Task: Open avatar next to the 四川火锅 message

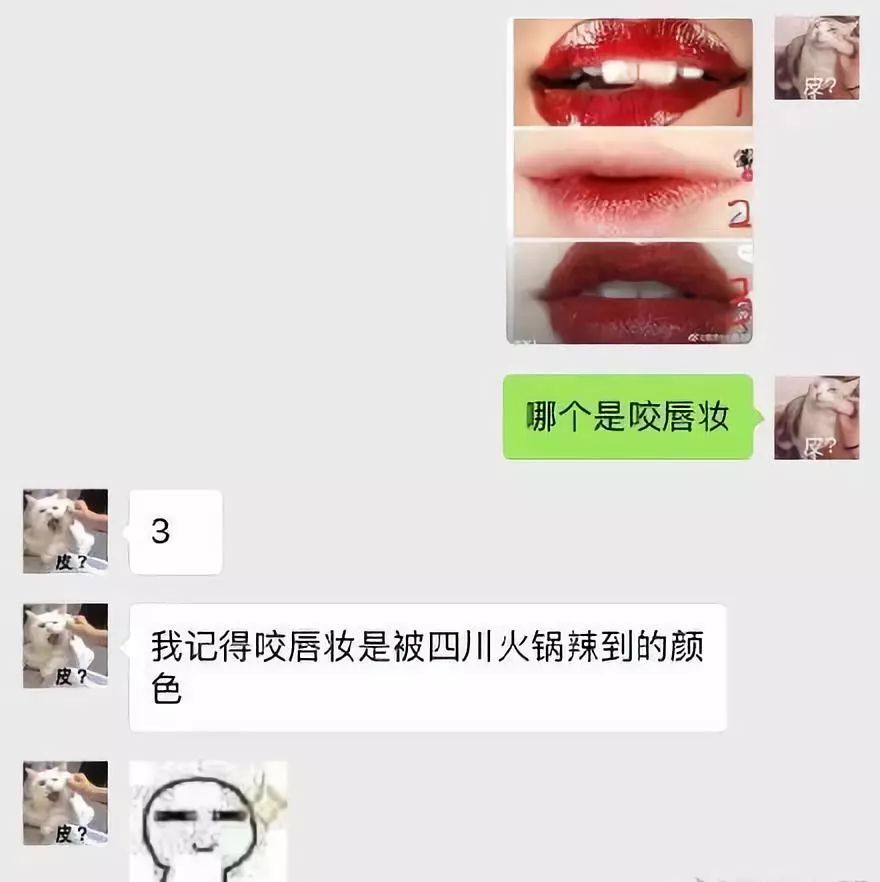Action: pos(65,645)
